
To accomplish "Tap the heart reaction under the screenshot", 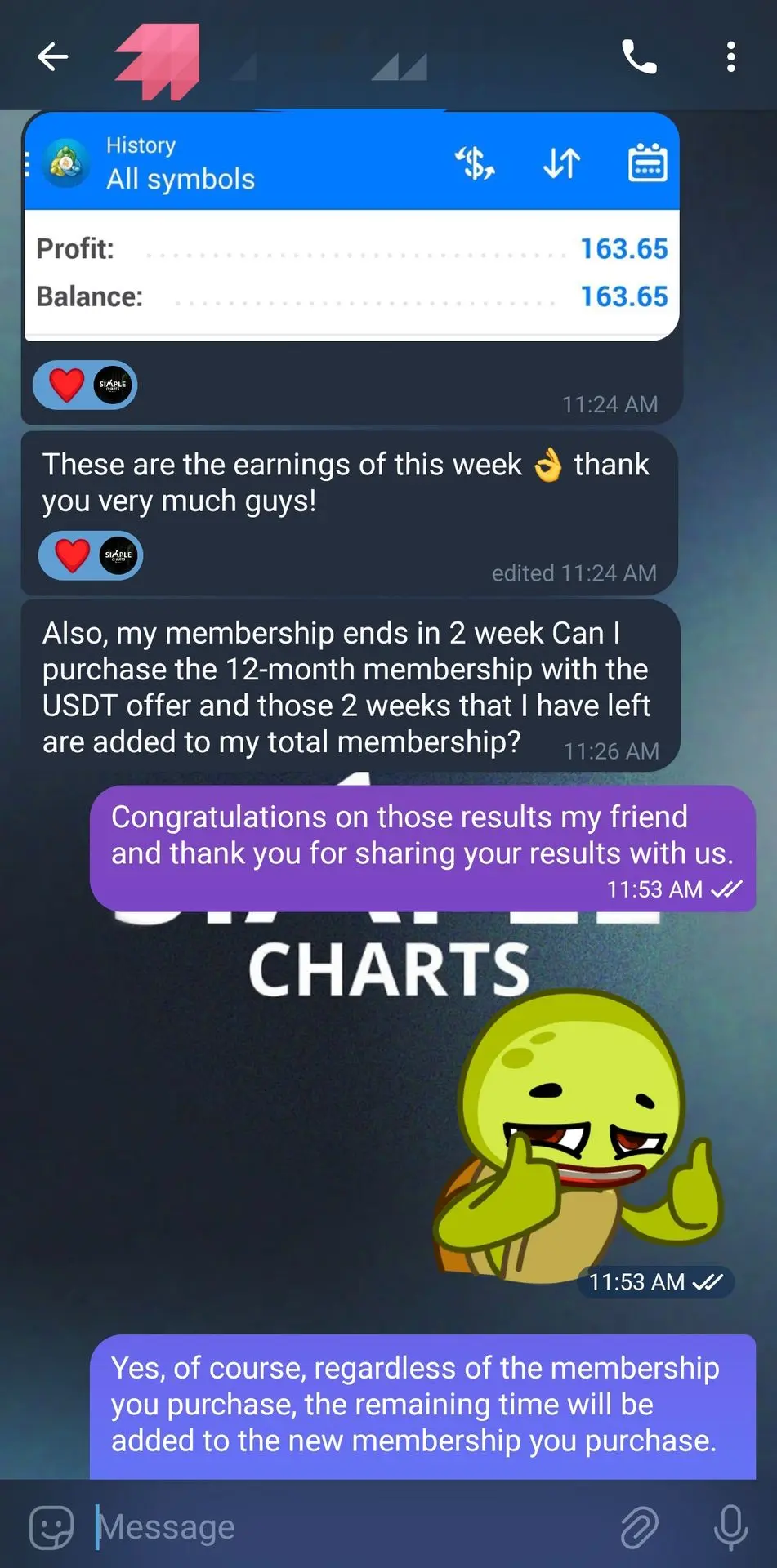I will (67, 385).
